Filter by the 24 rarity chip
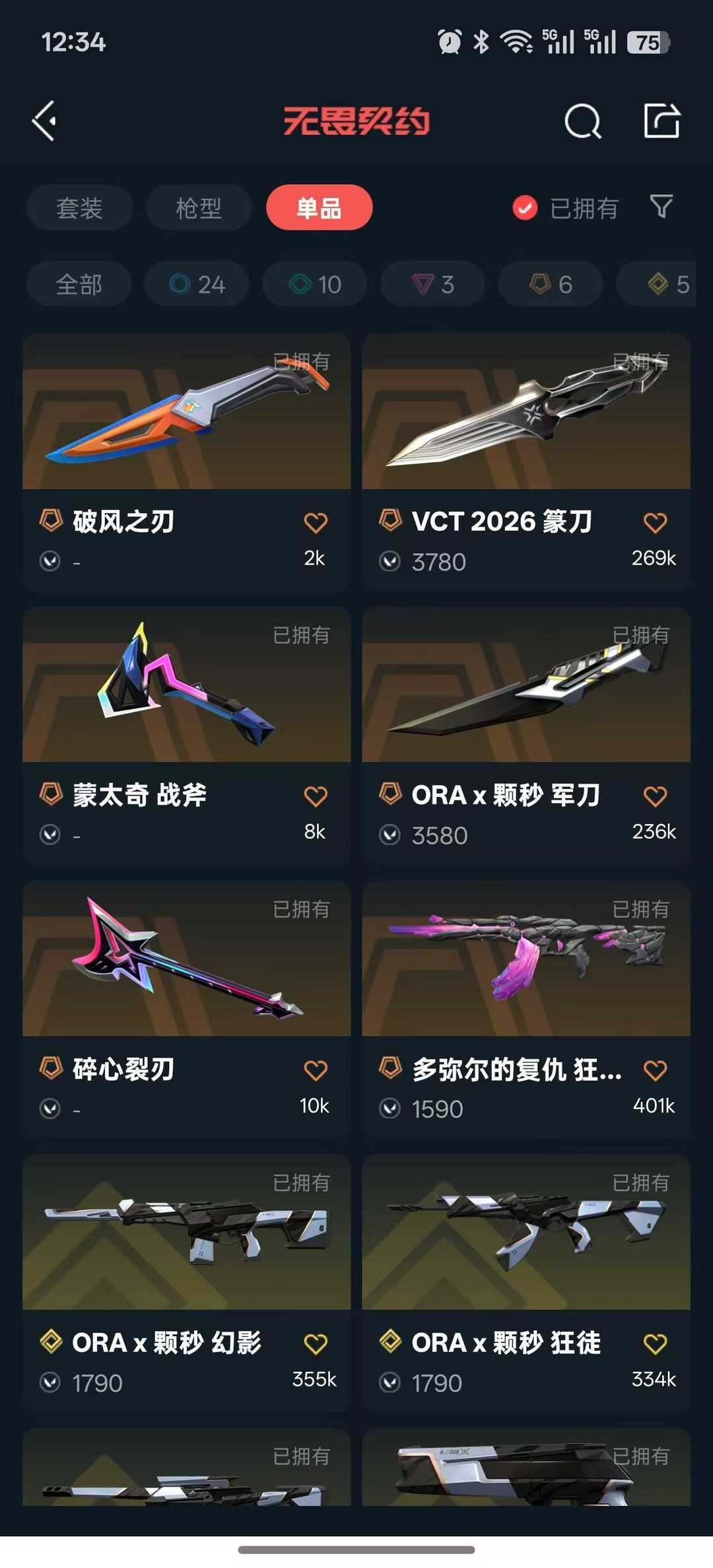 coord(197,284)
